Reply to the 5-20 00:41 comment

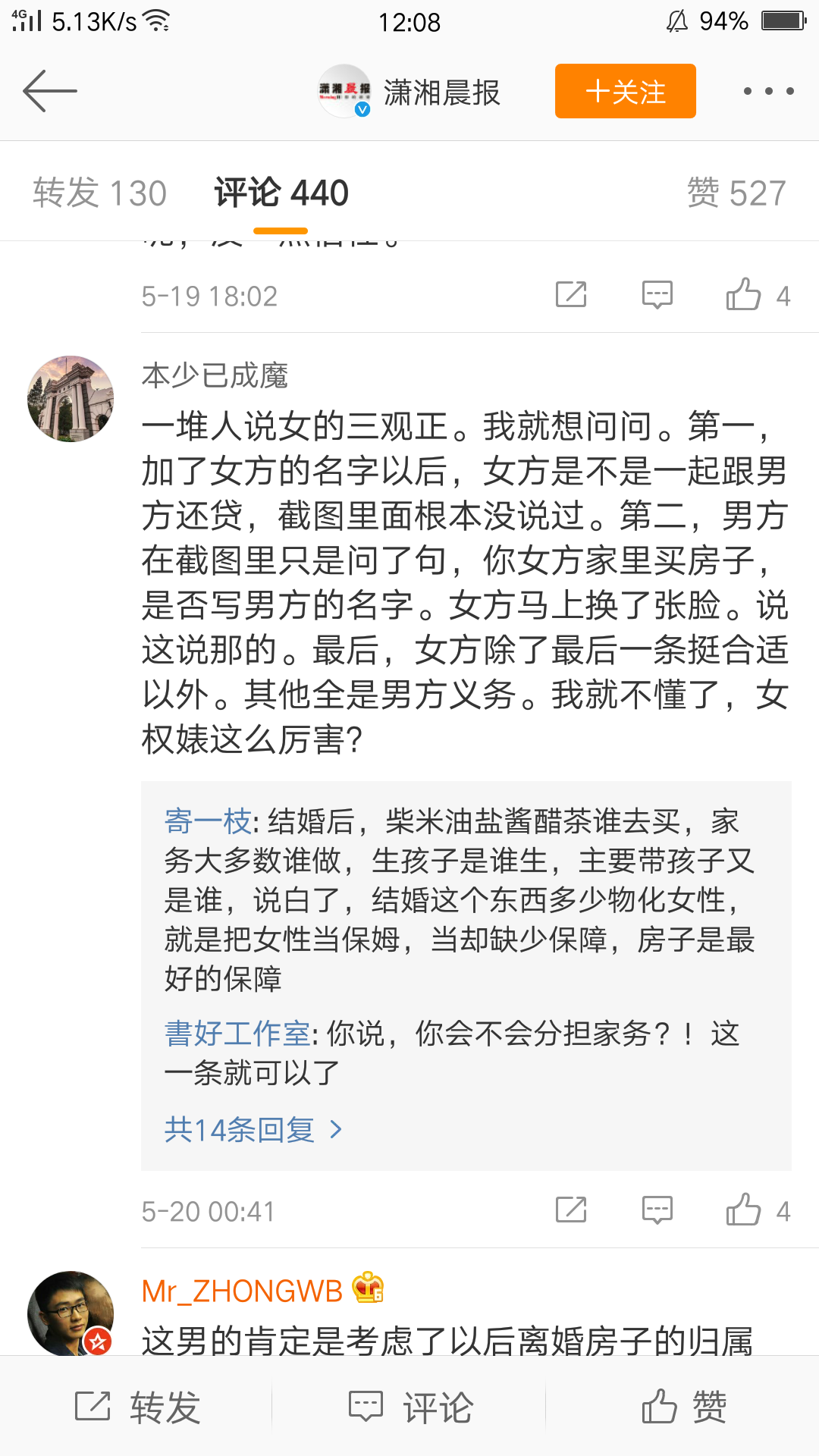tap(657, 1210)
